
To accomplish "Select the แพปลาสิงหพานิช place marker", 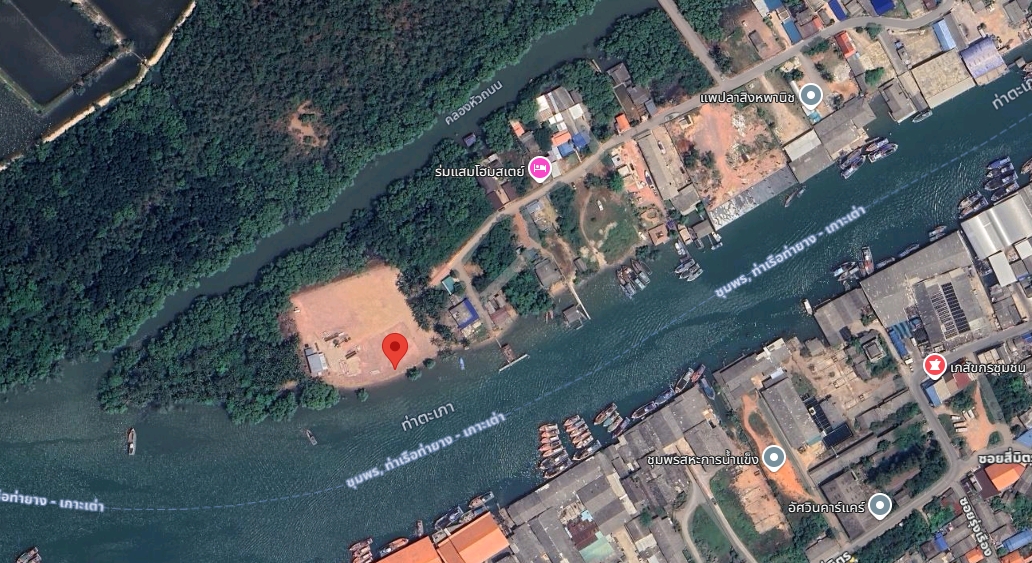I will [812, 96].
